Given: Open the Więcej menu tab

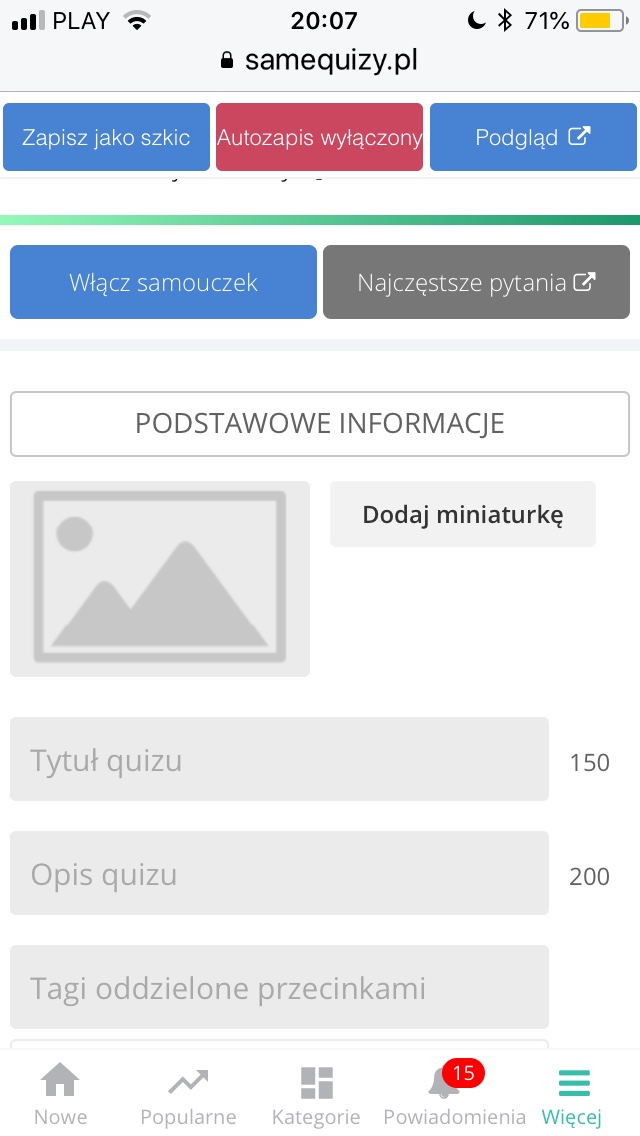Looking at the screenshot, I should pyautogui.click(x=573, y=1094).
